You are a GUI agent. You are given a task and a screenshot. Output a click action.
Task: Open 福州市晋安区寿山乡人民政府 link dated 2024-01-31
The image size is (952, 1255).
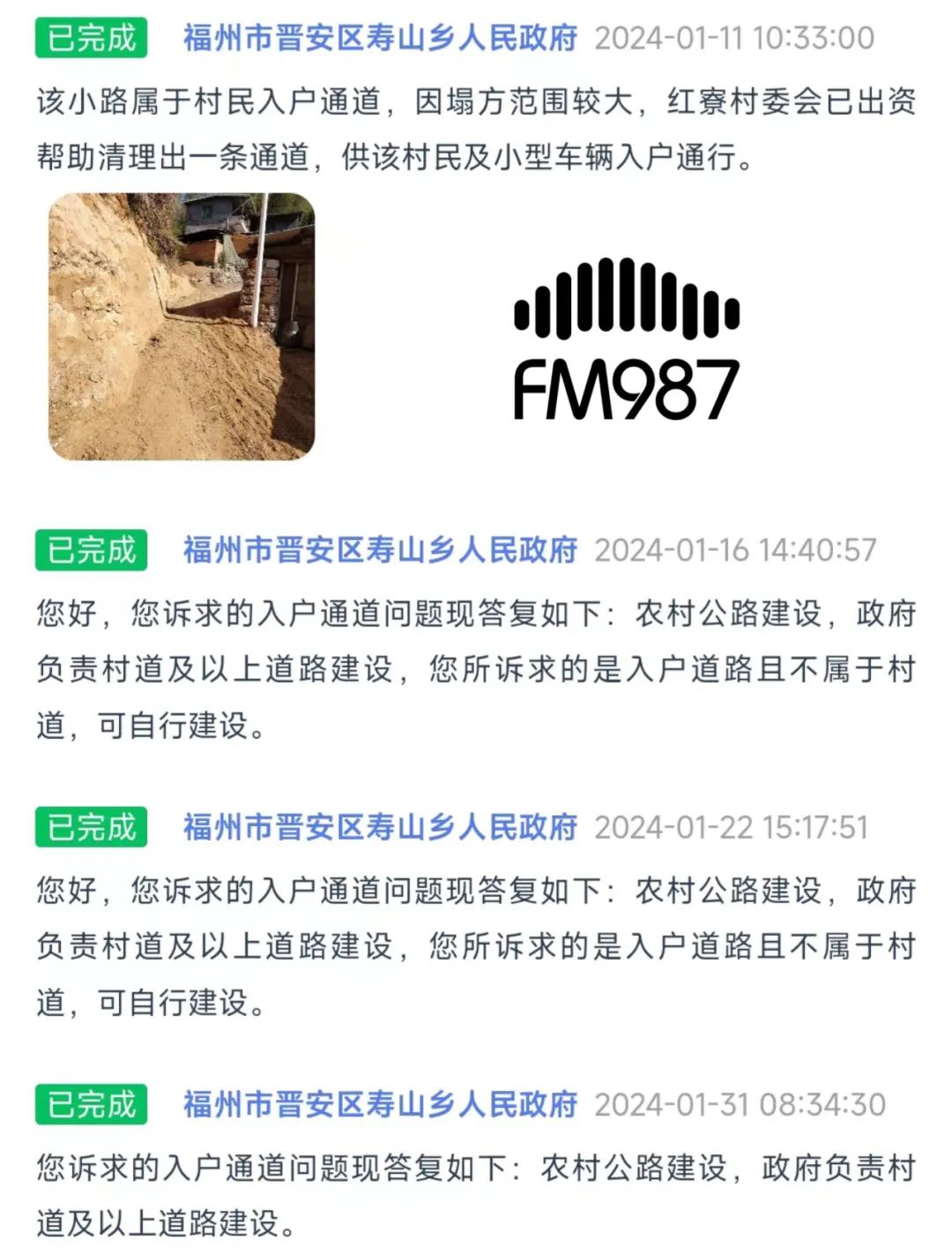click(380, 1104)
